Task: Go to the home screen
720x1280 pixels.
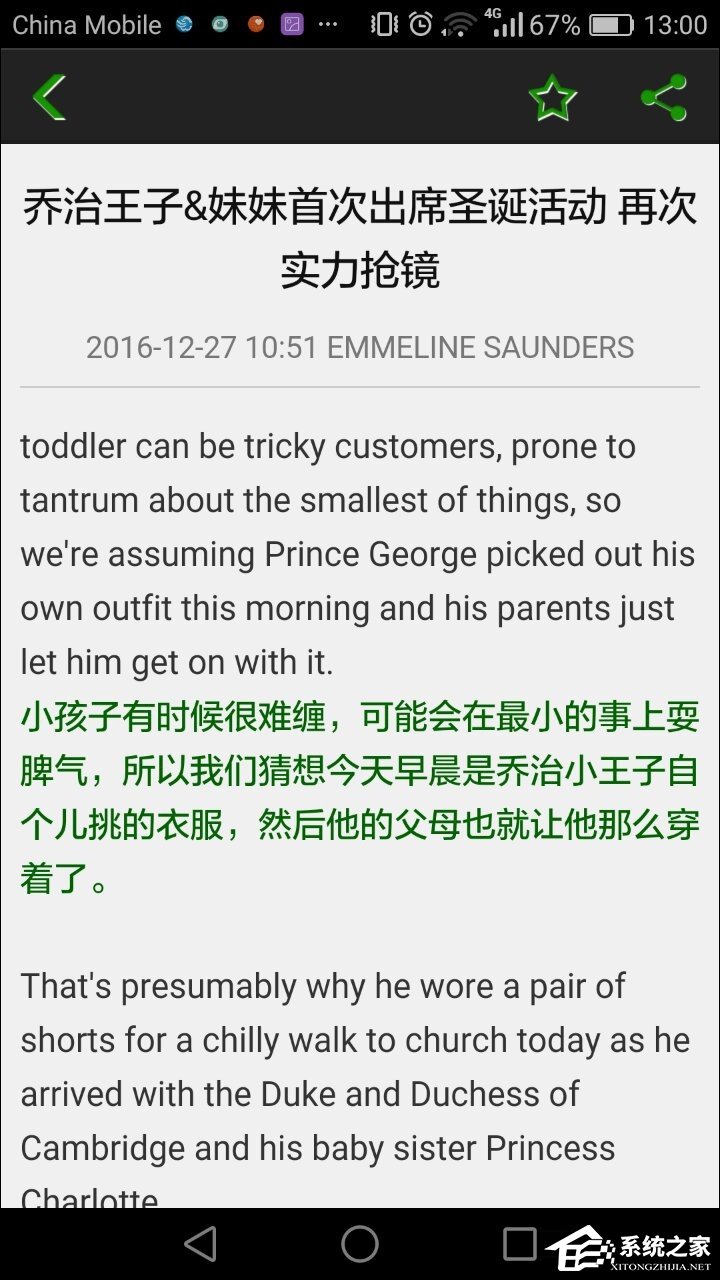Action: tap(360, 1244)
